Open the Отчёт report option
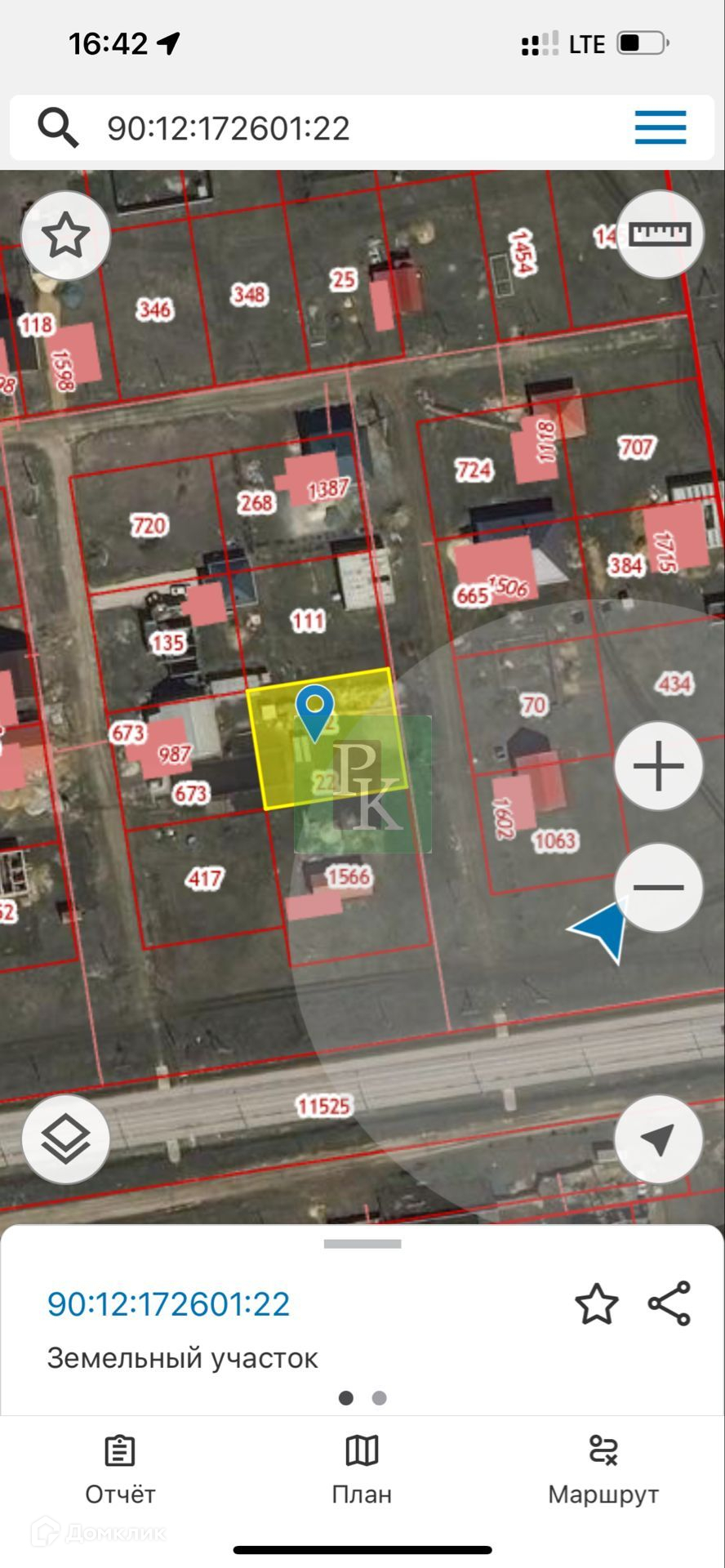725x1568 pixels. [x=120, y=1470]
